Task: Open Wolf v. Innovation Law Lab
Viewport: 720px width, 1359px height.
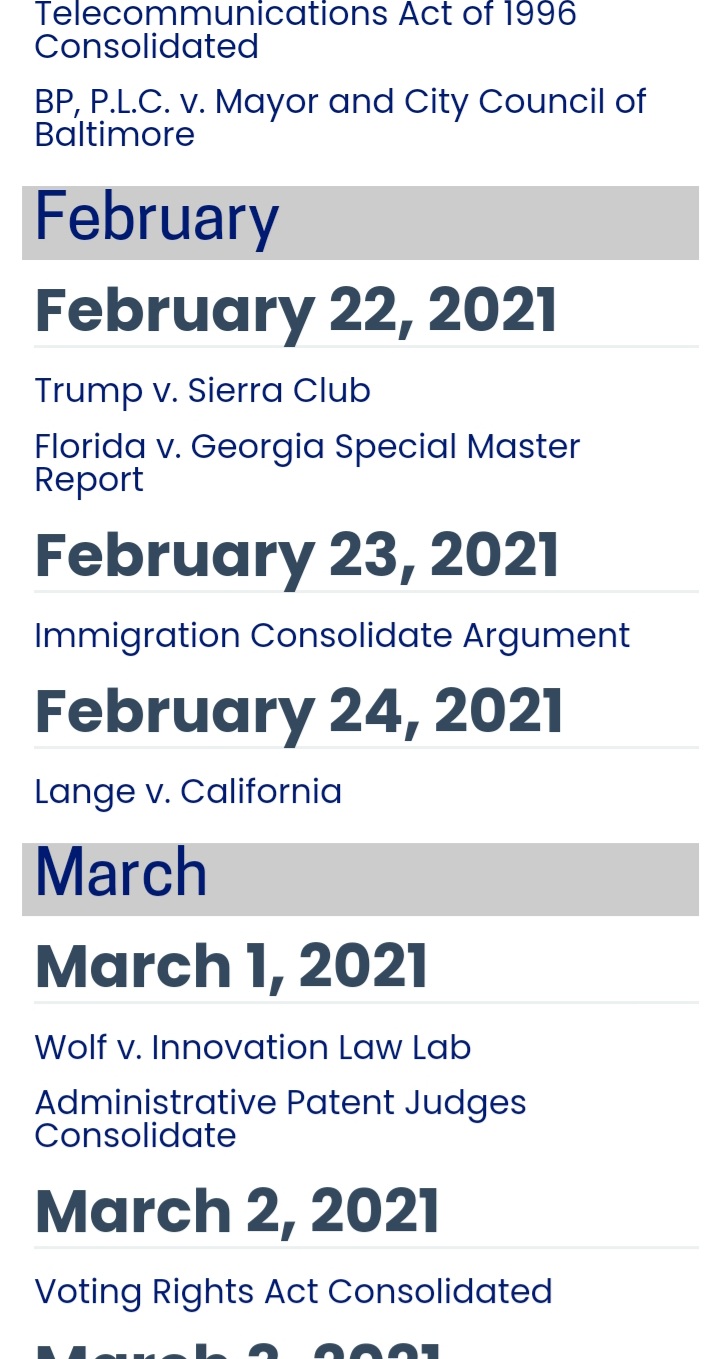Action: [252, 1047]
